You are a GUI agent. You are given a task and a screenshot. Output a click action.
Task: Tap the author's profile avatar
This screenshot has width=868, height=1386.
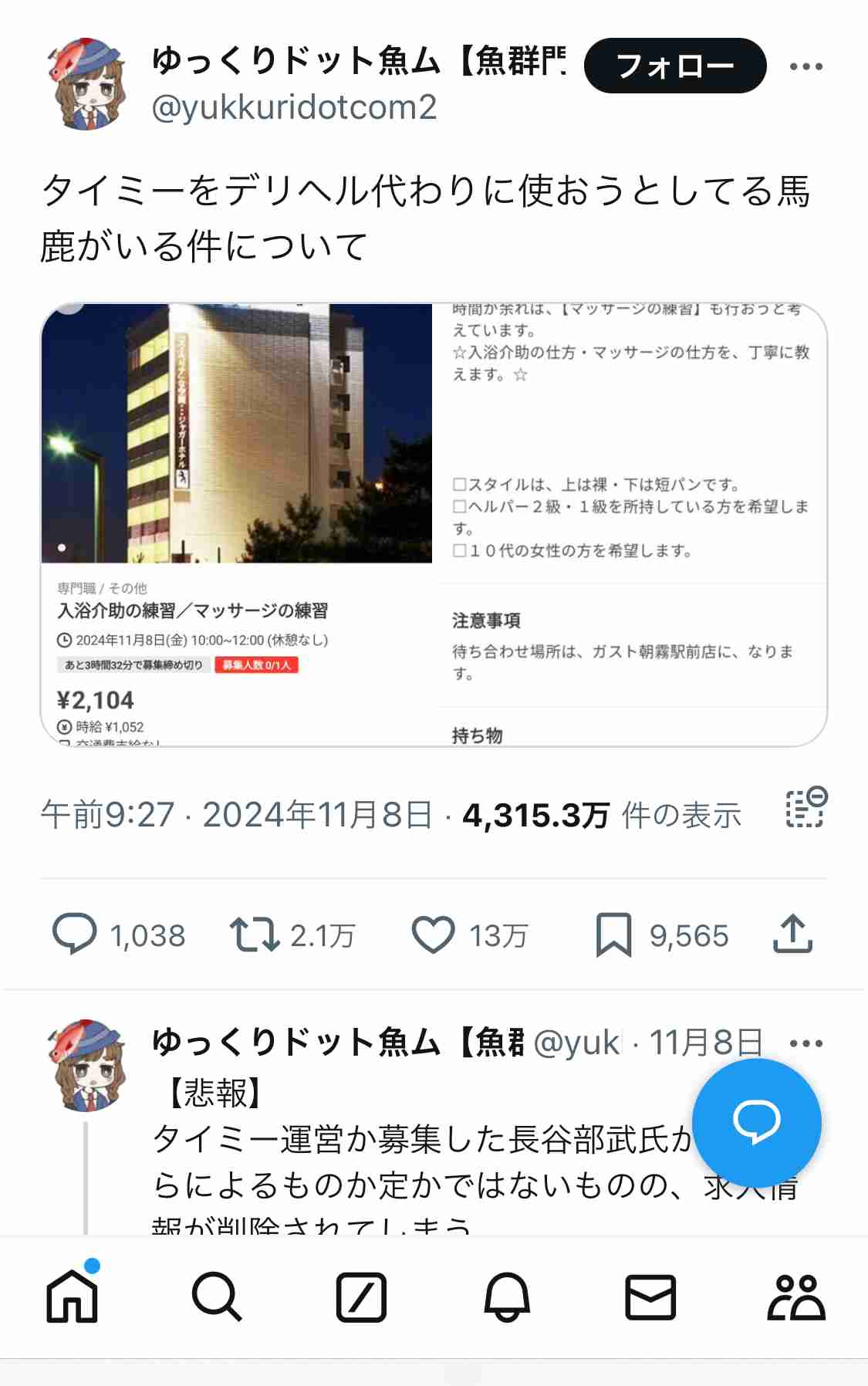coord(87,81)
